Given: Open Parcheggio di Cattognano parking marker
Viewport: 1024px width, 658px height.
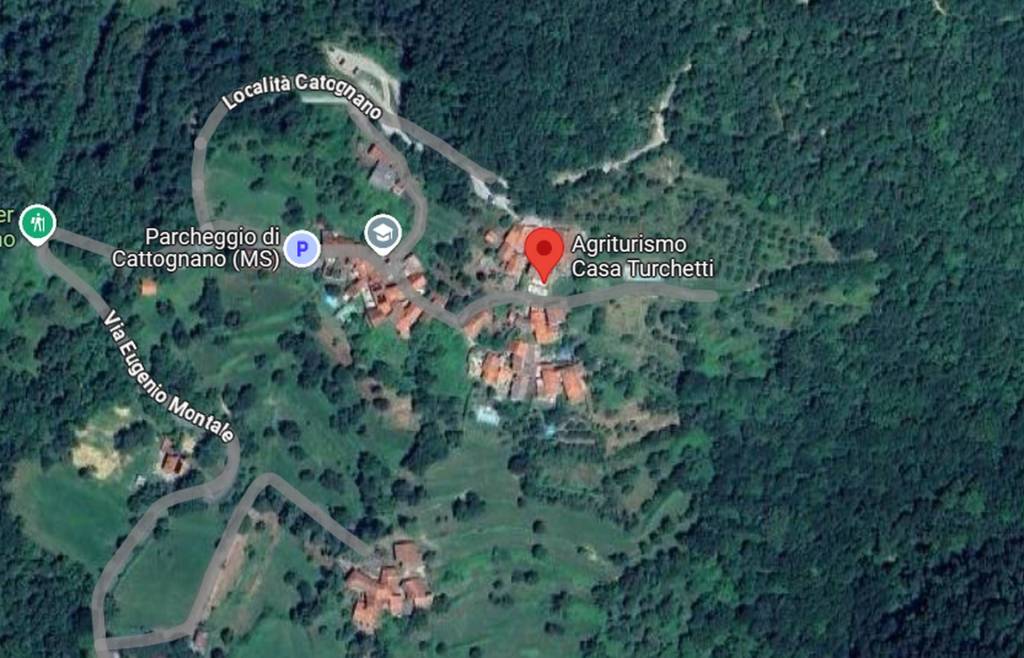Looking at the screenshot, I should coord(301,247).
